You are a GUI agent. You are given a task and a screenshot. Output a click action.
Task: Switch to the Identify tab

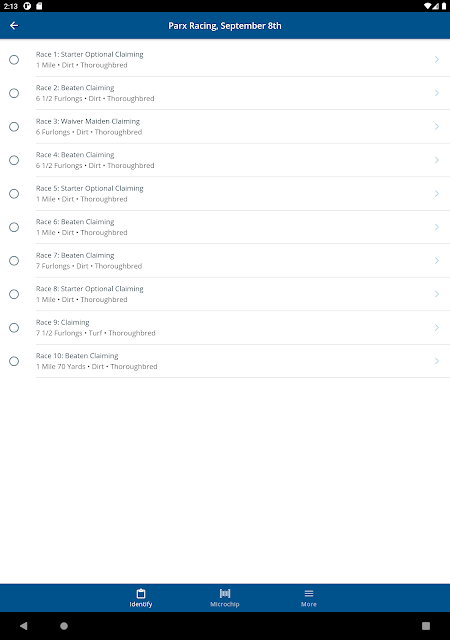[141, 598]
